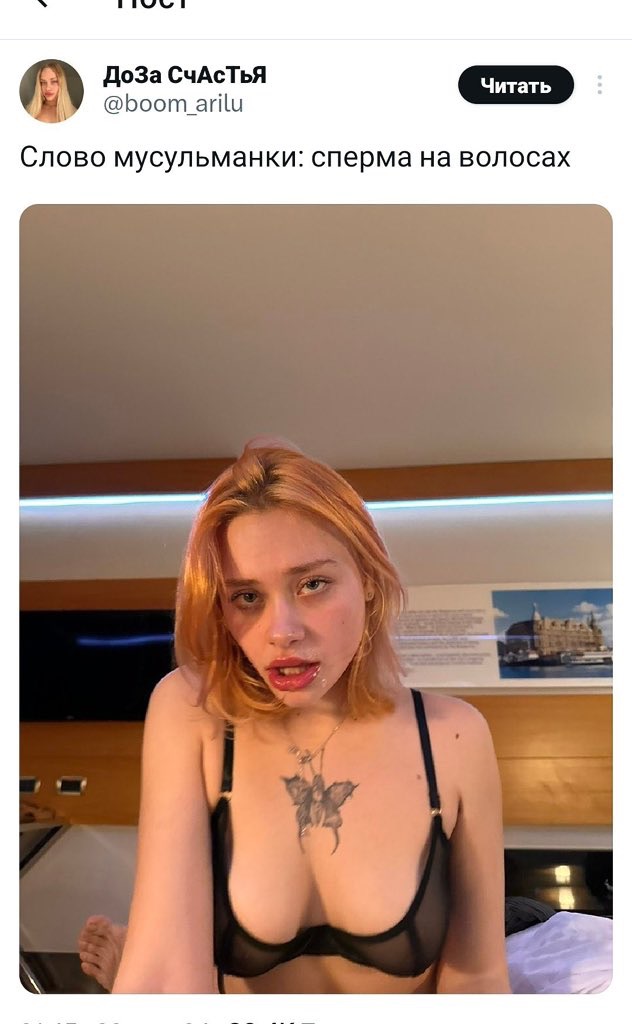Open the post overflow menu

(x=599, y=86)
